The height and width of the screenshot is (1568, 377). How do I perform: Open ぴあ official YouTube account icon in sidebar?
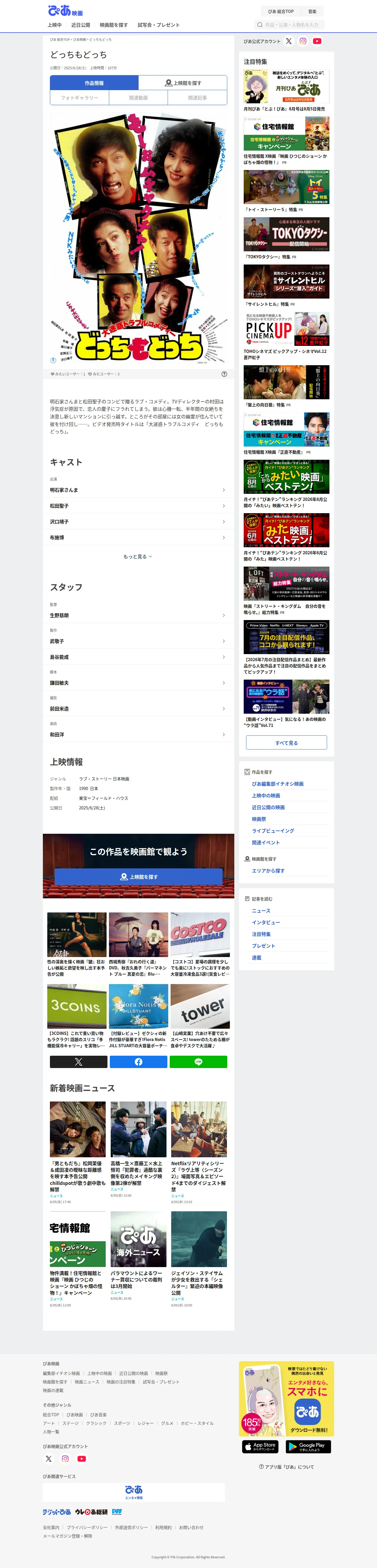[x=317, y=41]
